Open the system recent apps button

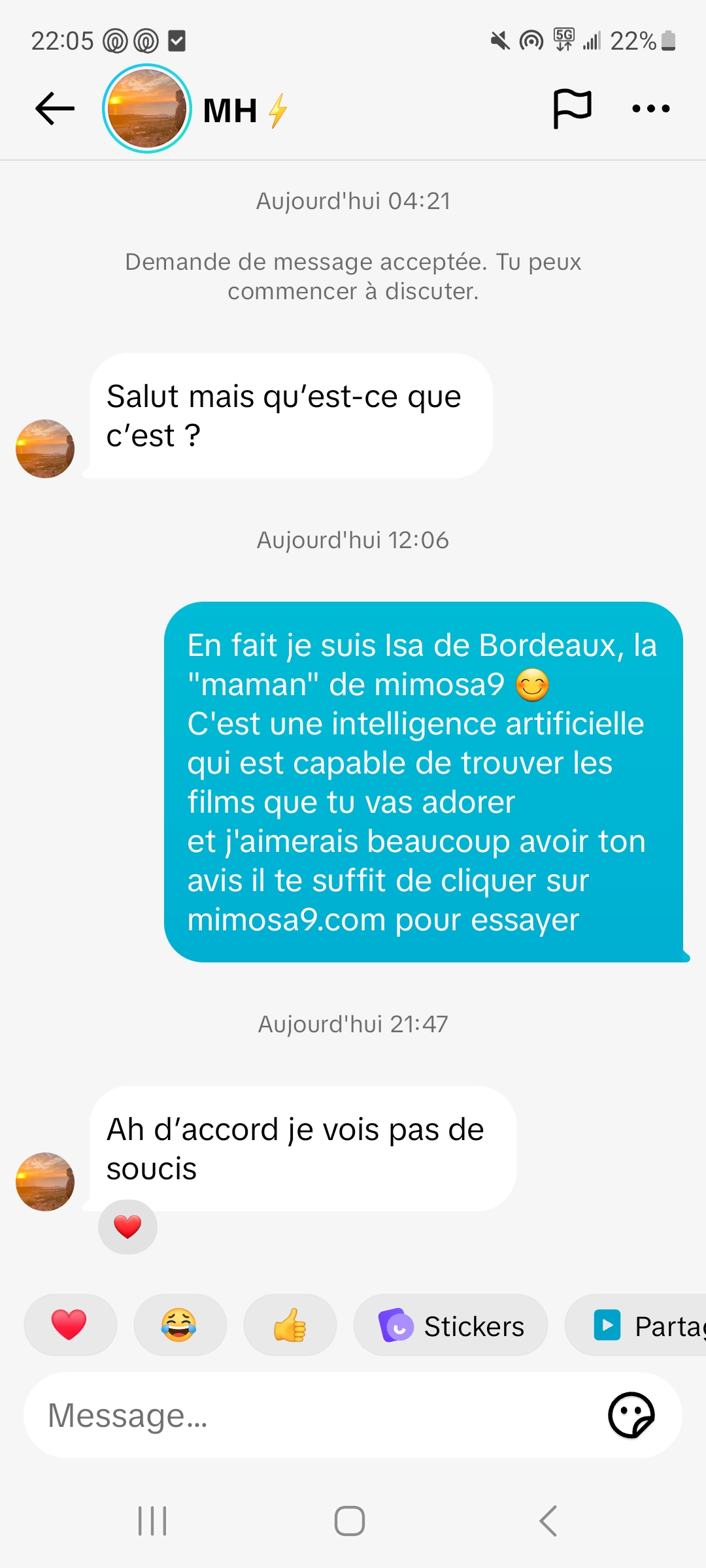point(152,1521)
